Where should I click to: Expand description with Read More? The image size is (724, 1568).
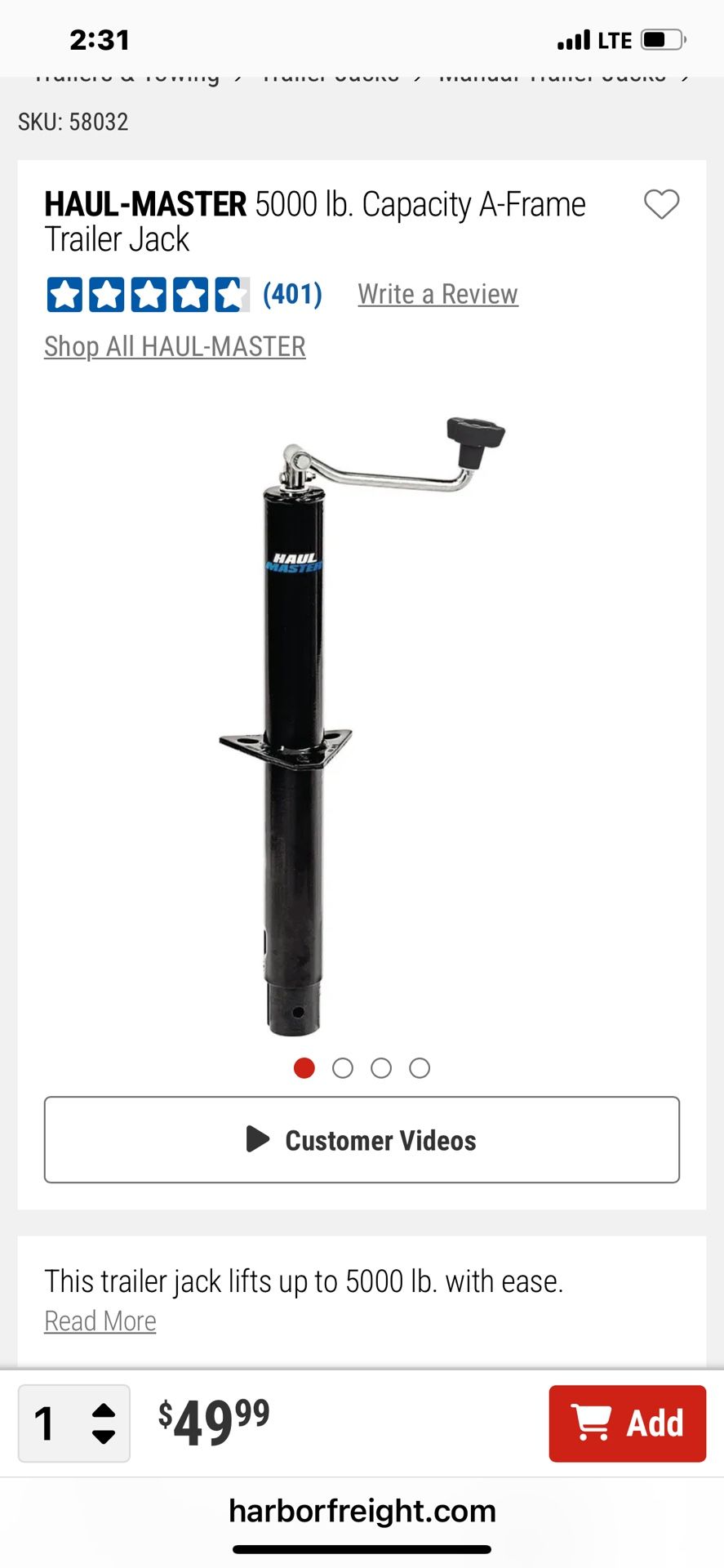(100, 1321)
